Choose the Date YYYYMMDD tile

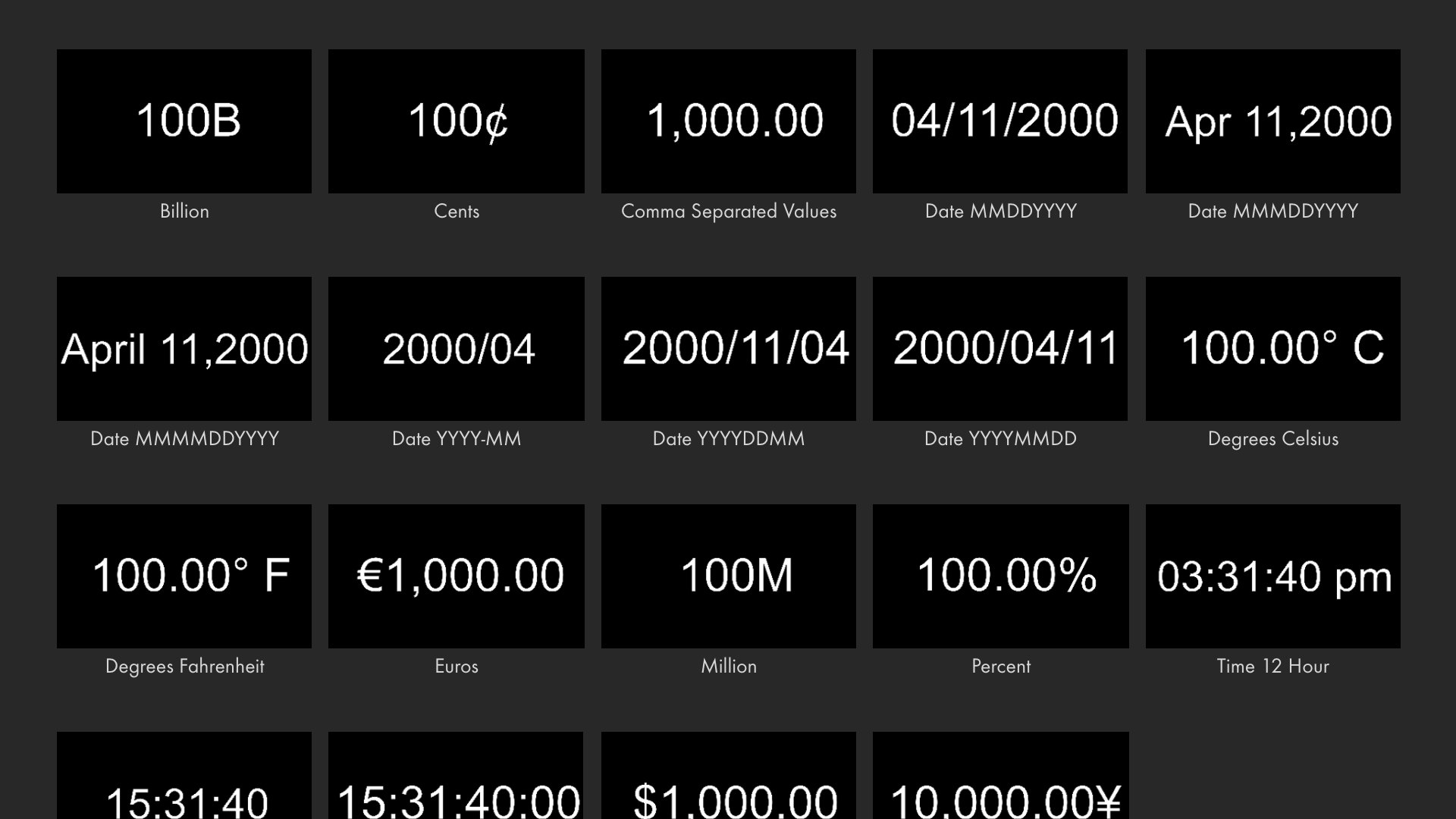(1000, 349)
